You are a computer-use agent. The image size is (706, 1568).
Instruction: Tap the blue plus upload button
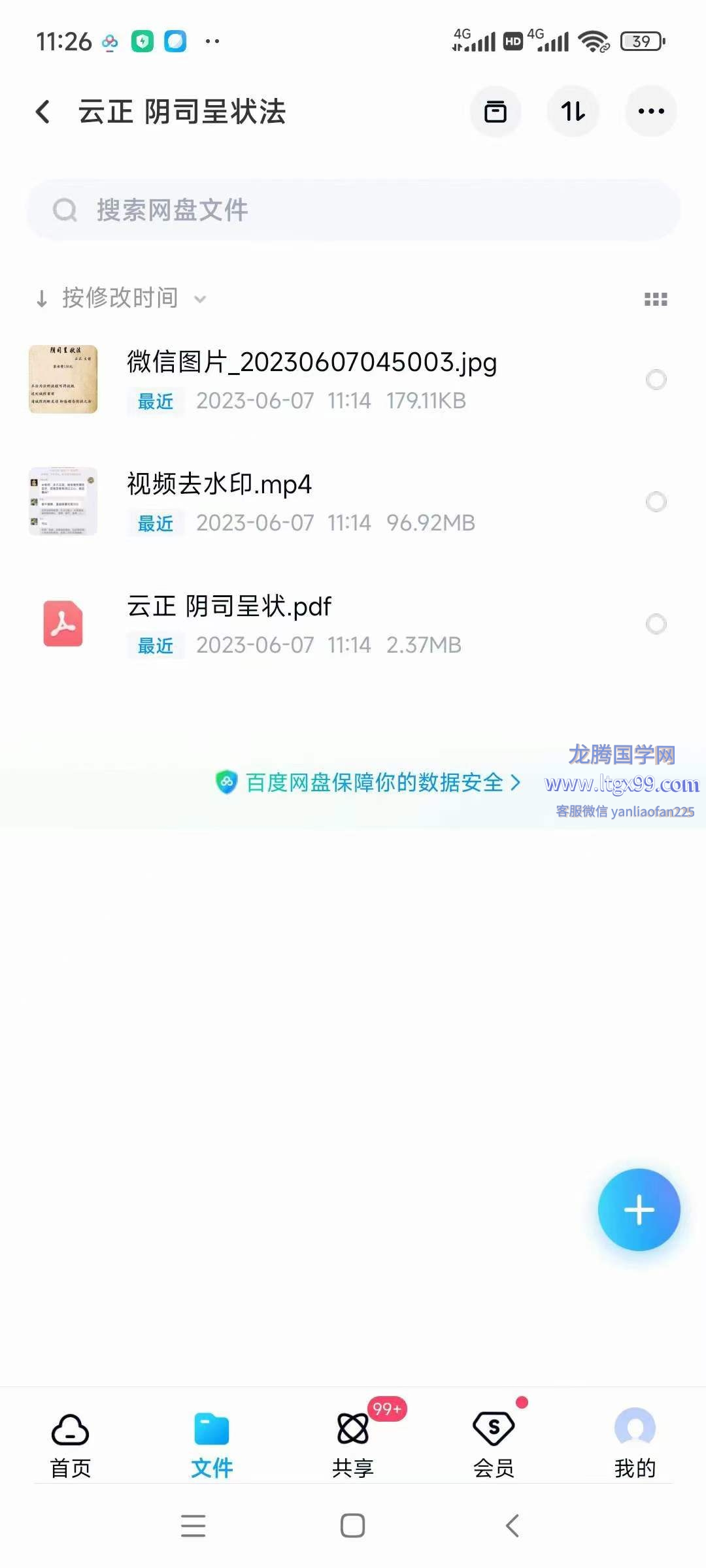pos(639,1210)
